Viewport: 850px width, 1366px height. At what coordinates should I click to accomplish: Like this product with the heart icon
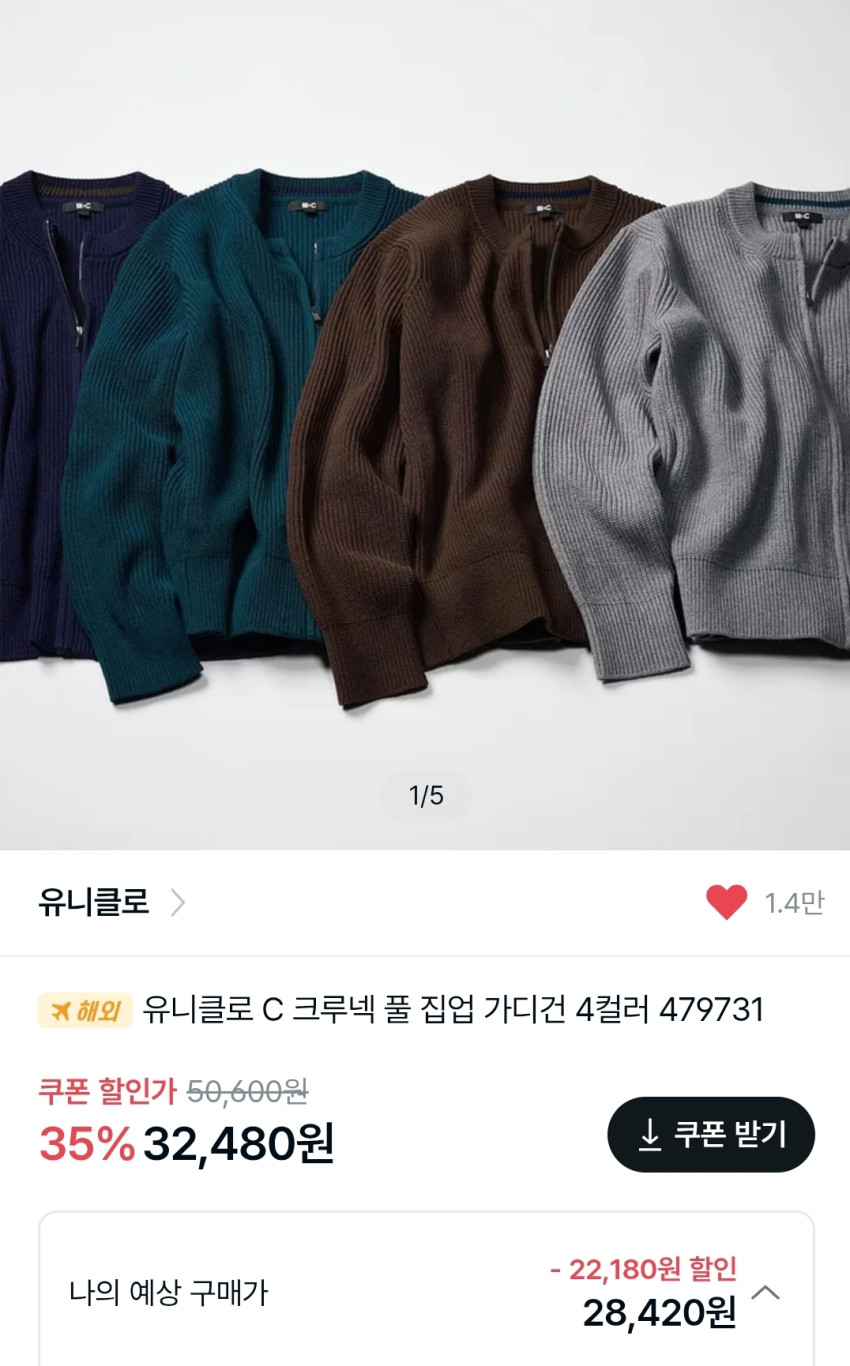[x=726, y=903]
